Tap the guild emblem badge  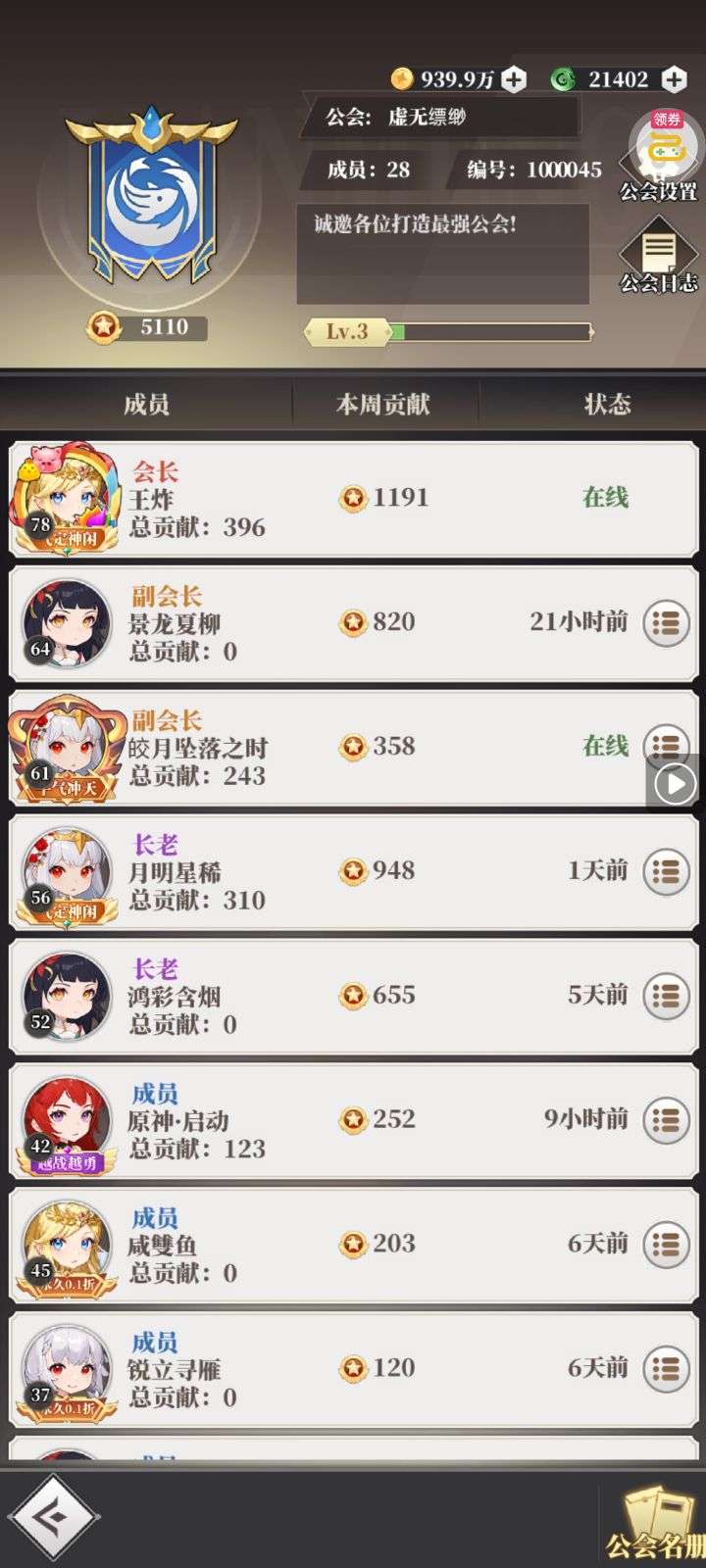click(x=152, y=196)
